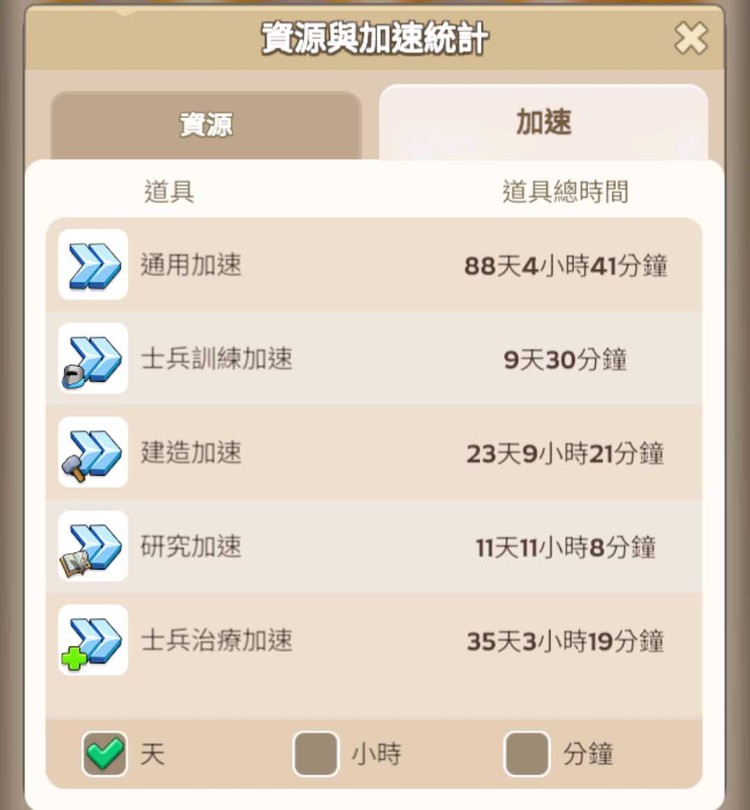This screenshot has height=810, width=750.
Task: Select the 建造加速 hammer speedup icon
Action: coord(92,453)
